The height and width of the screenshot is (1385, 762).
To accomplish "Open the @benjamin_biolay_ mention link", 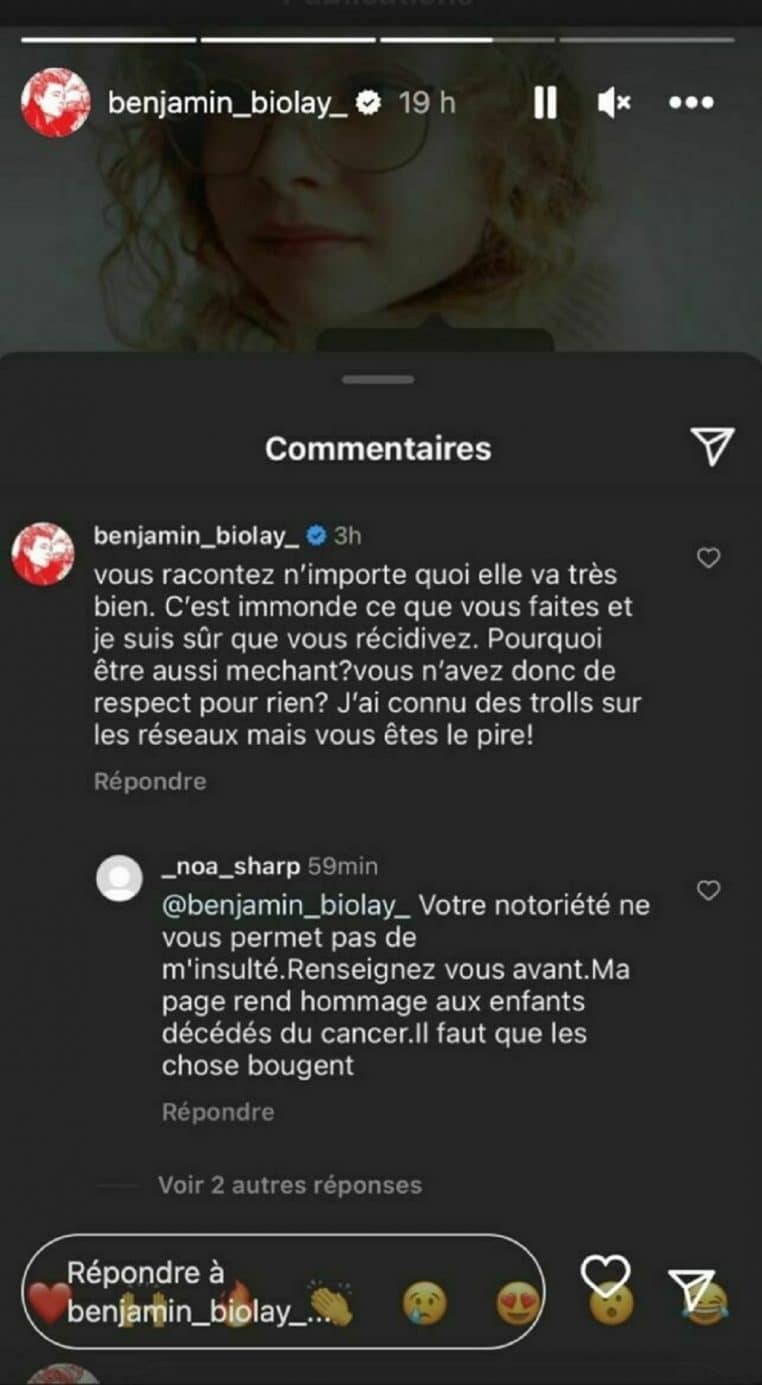I will click(286, 905).
